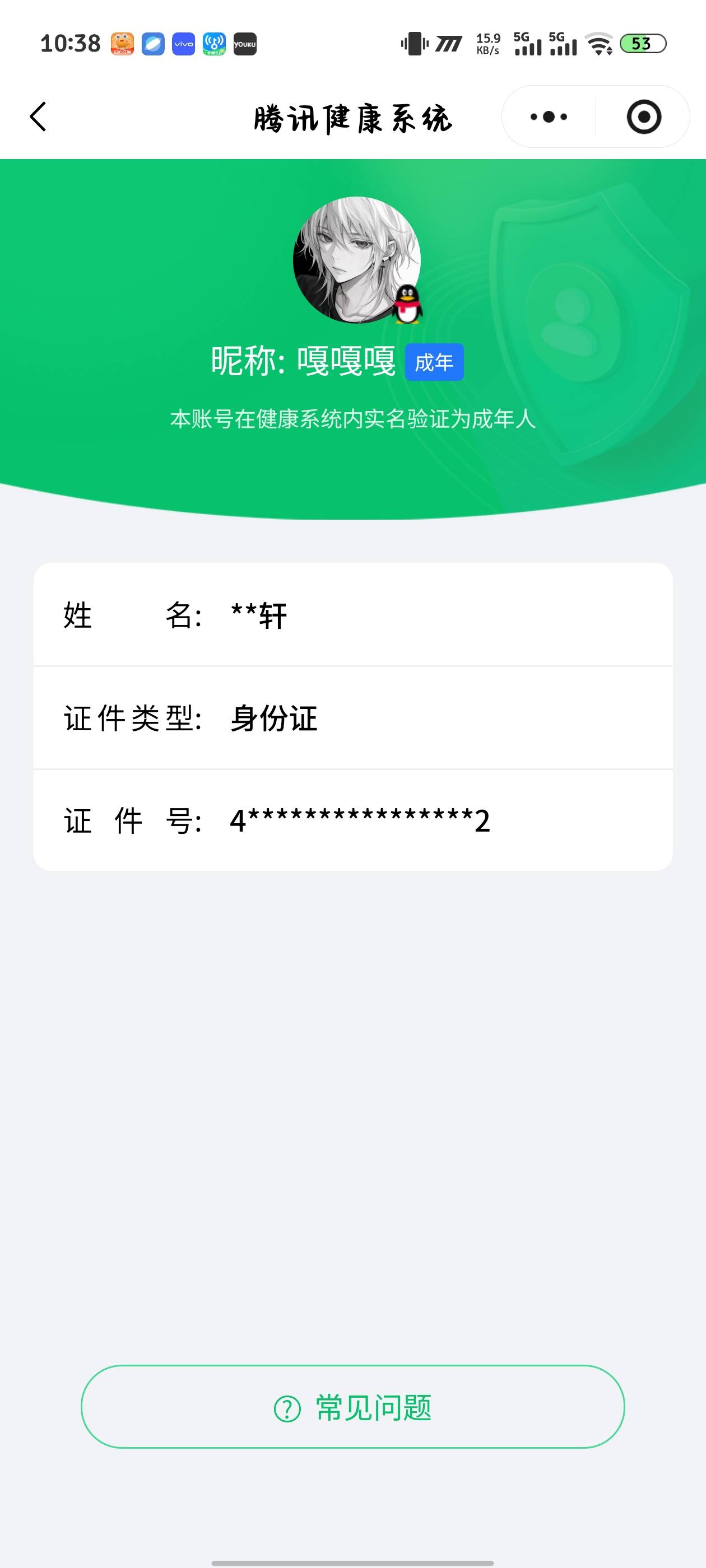Tap the battery indicator showing 53
706x1568 pixels.
tap(642, 43)
